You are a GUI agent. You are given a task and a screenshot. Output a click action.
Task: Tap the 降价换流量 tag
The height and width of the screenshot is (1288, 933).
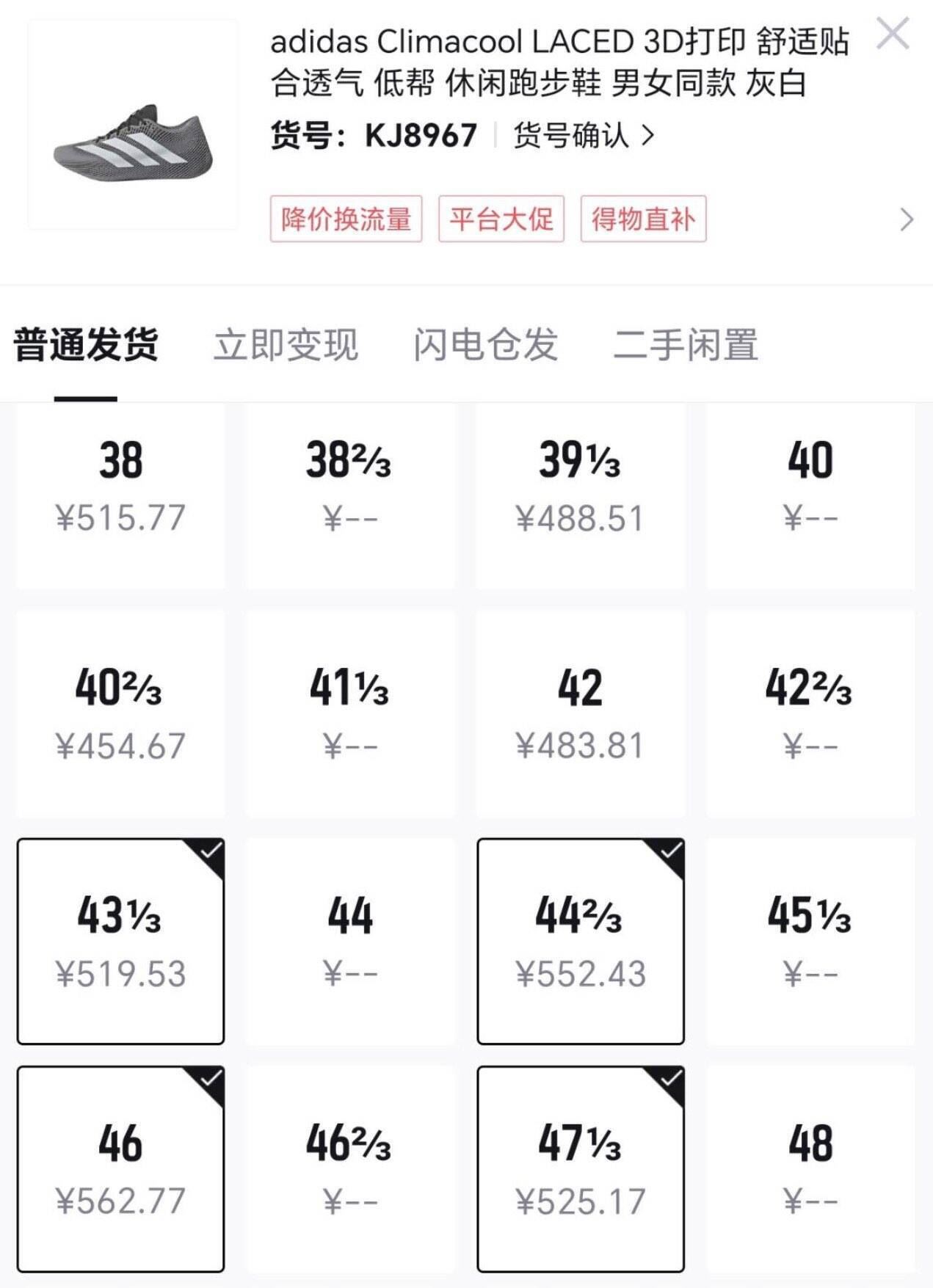[x=346, y=219]
